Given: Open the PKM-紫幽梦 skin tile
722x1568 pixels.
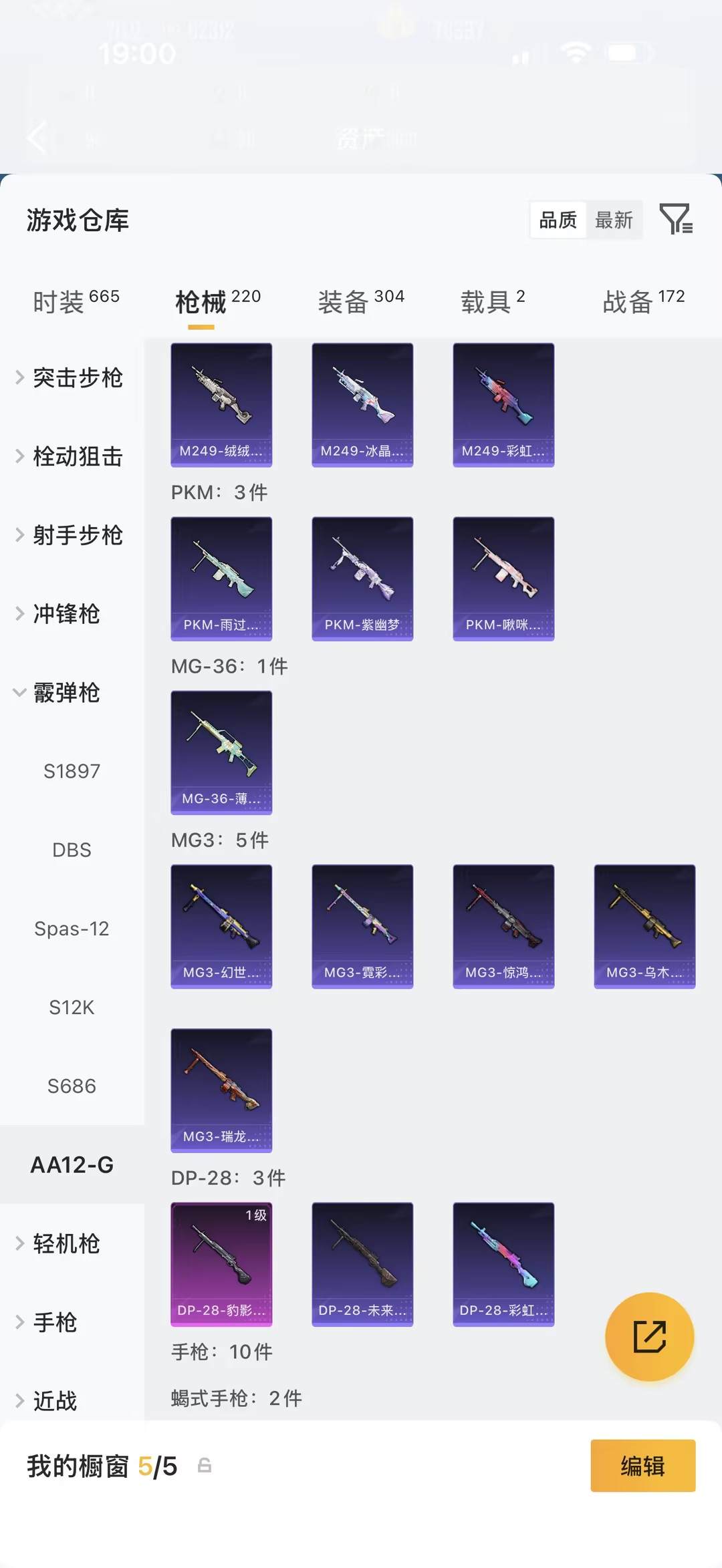Looking at the screenshot, I should click(x=362, y=579).
